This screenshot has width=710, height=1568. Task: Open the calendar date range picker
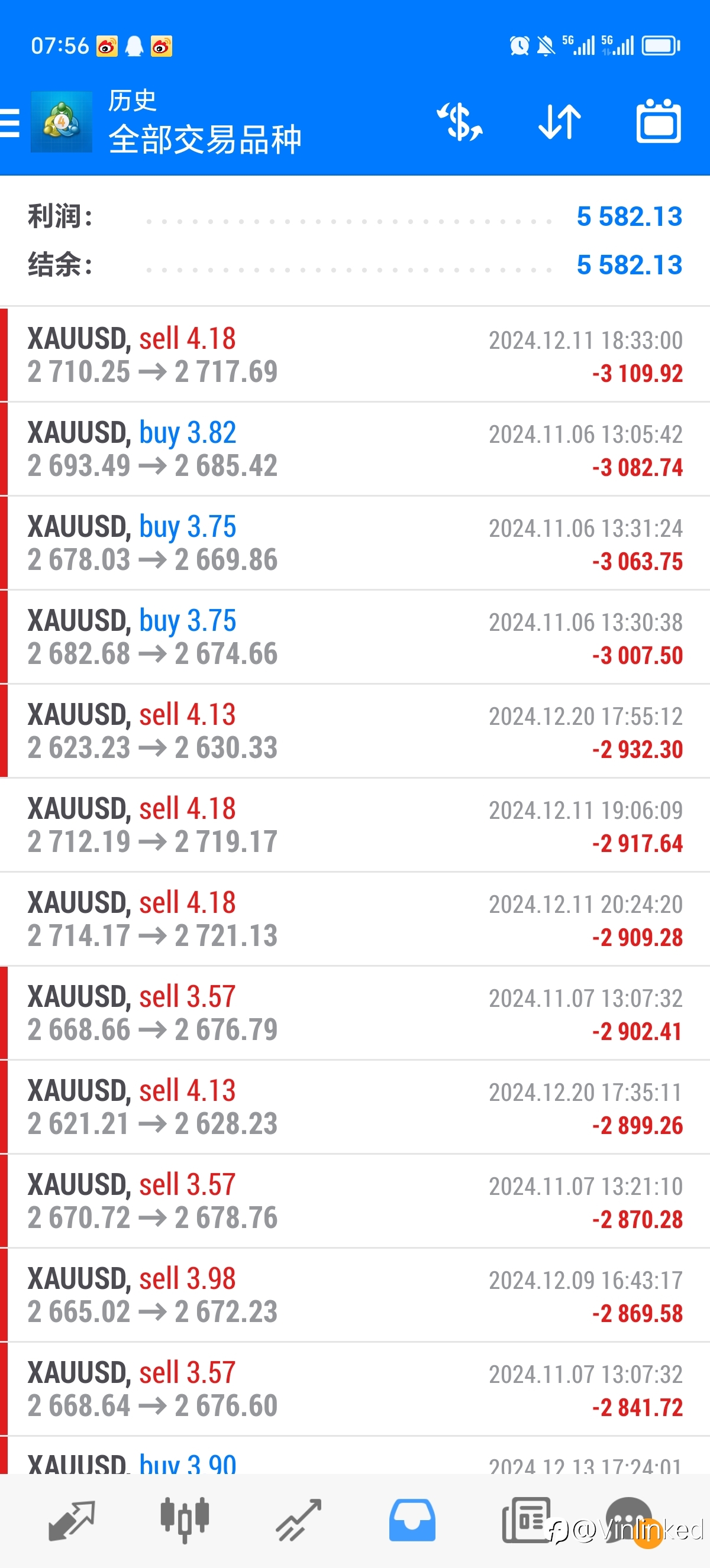(x=659, y=121)
